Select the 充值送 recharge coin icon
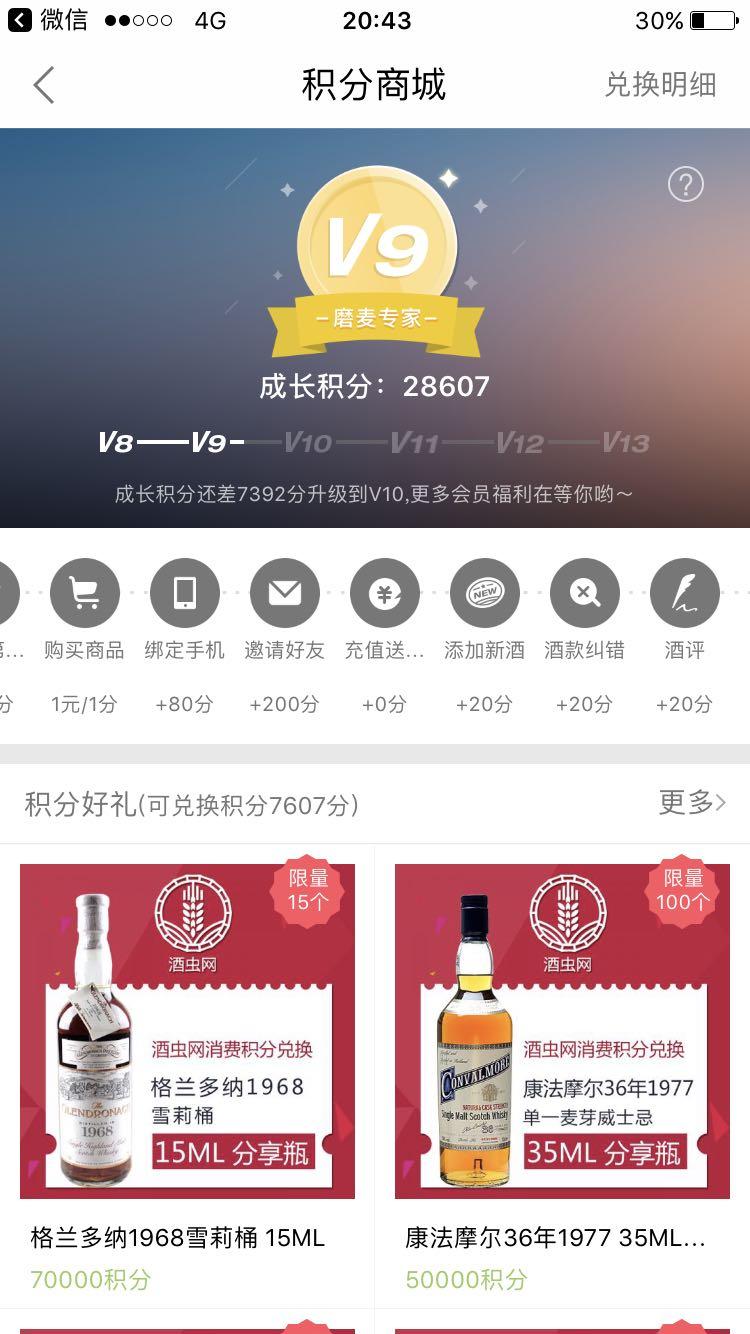 [x=384, y=592]
